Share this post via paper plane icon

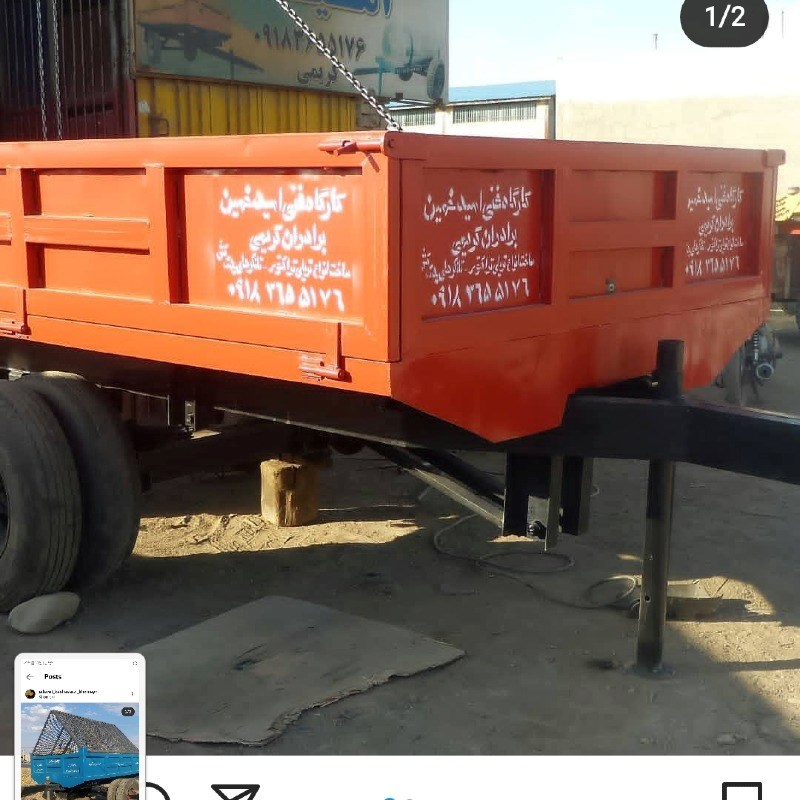[235, 792]
